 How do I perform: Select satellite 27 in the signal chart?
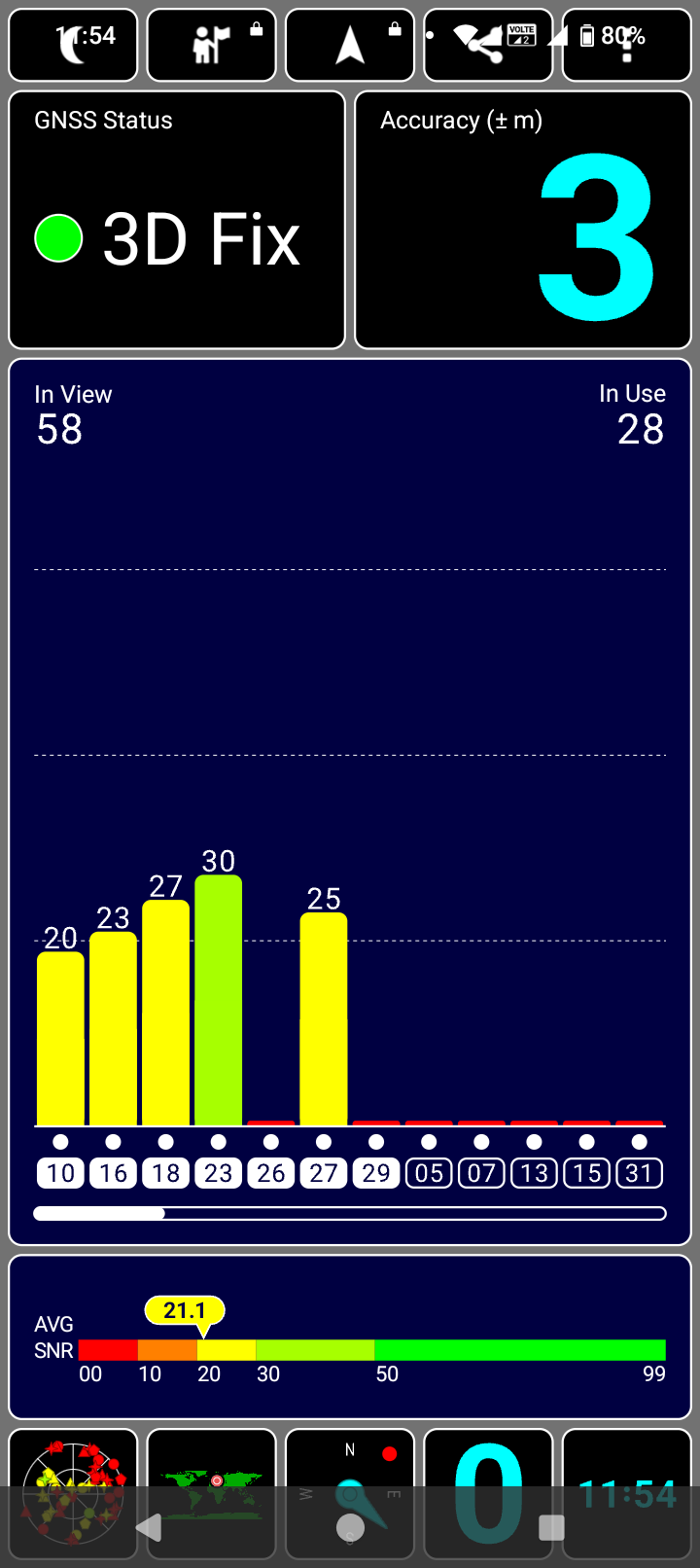coord(324,1173)
